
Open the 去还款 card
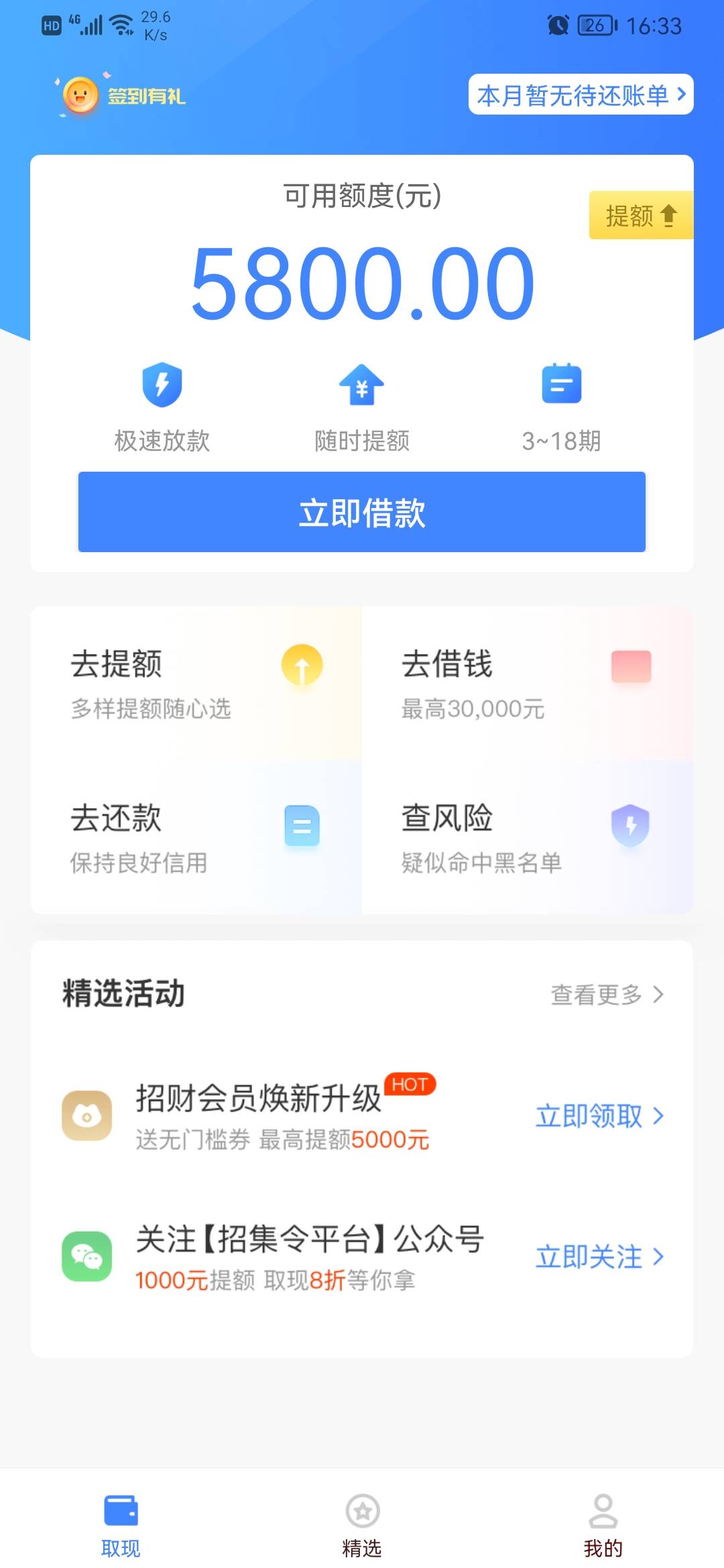[196, 837]
